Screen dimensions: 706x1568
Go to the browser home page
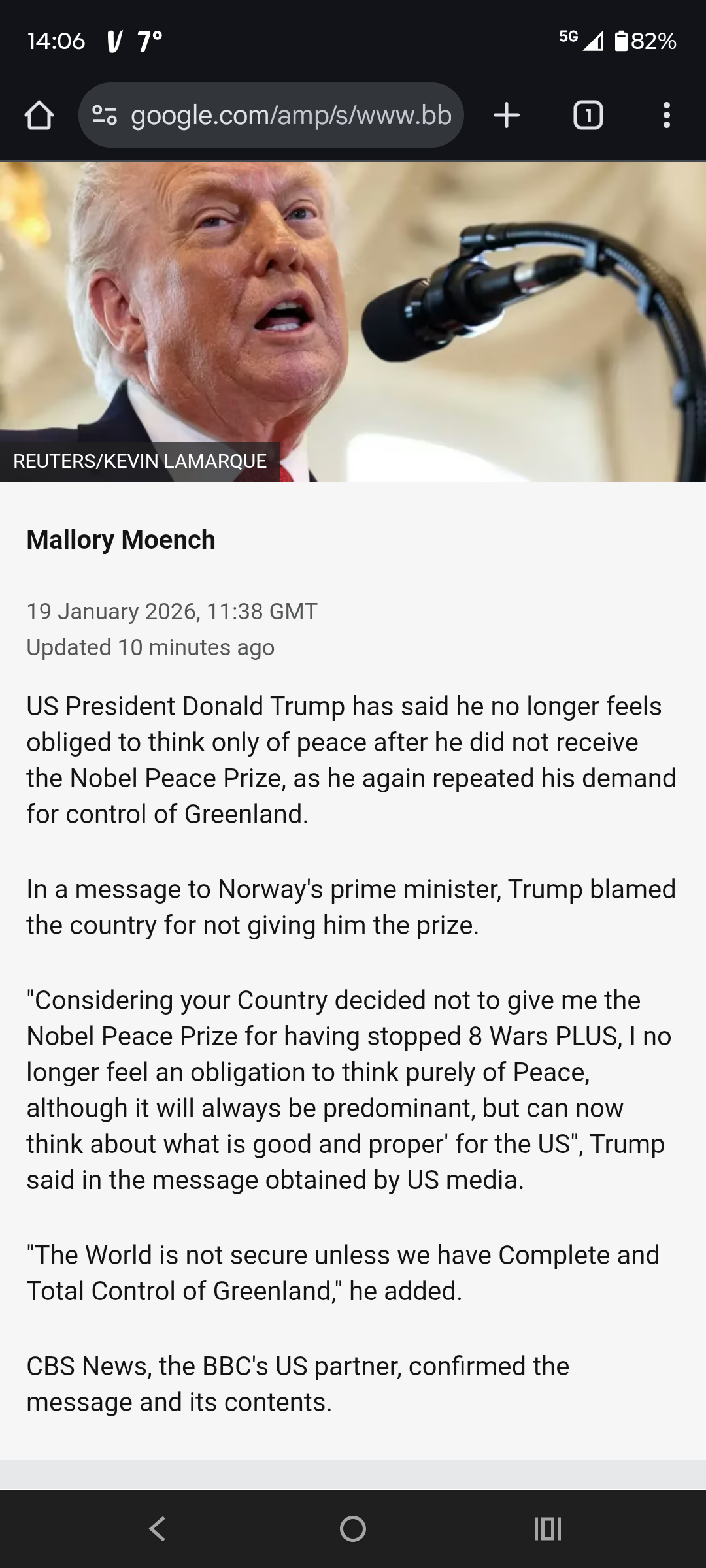(39, 116)
